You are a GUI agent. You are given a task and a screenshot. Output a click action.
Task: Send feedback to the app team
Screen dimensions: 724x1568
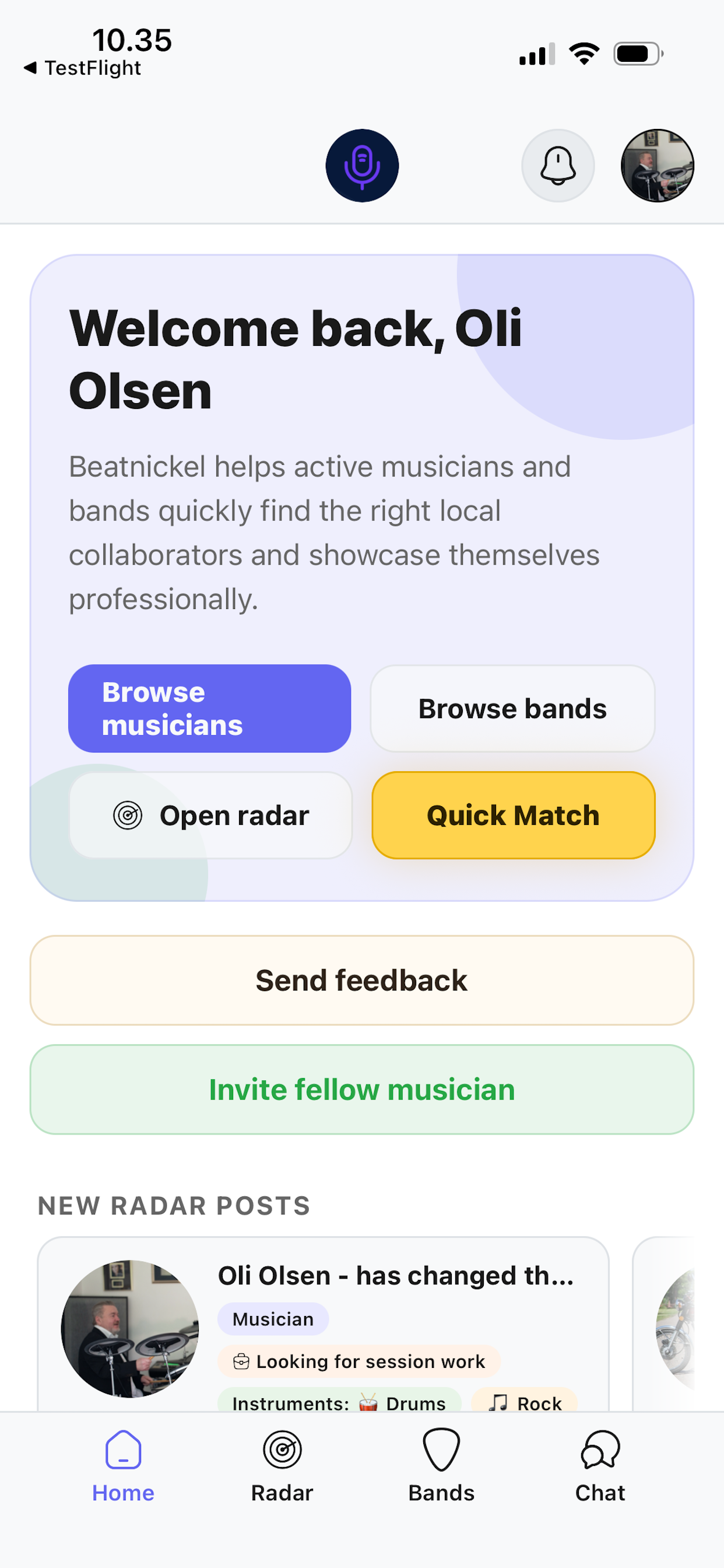coord(362,981)
